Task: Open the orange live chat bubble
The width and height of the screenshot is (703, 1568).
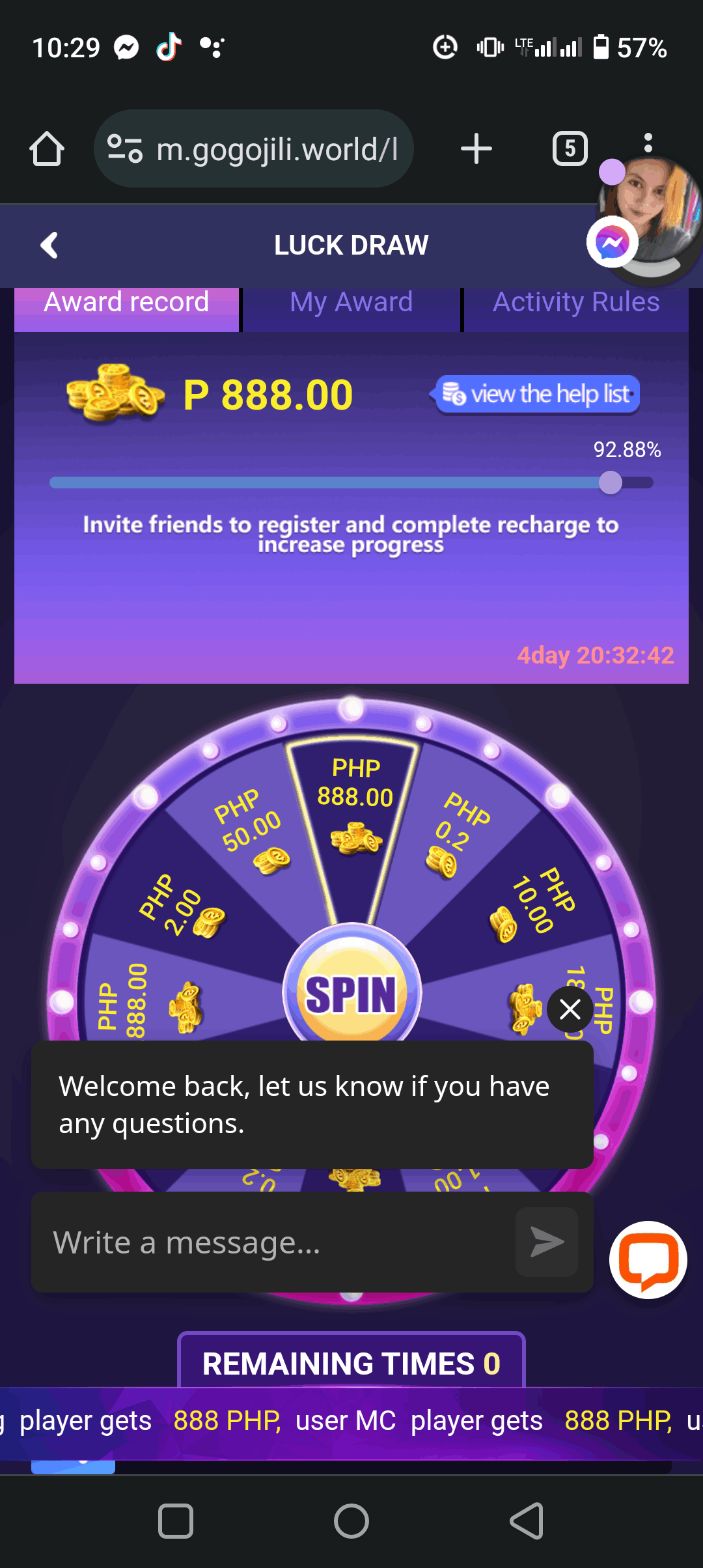Action: coord(648,1260)
